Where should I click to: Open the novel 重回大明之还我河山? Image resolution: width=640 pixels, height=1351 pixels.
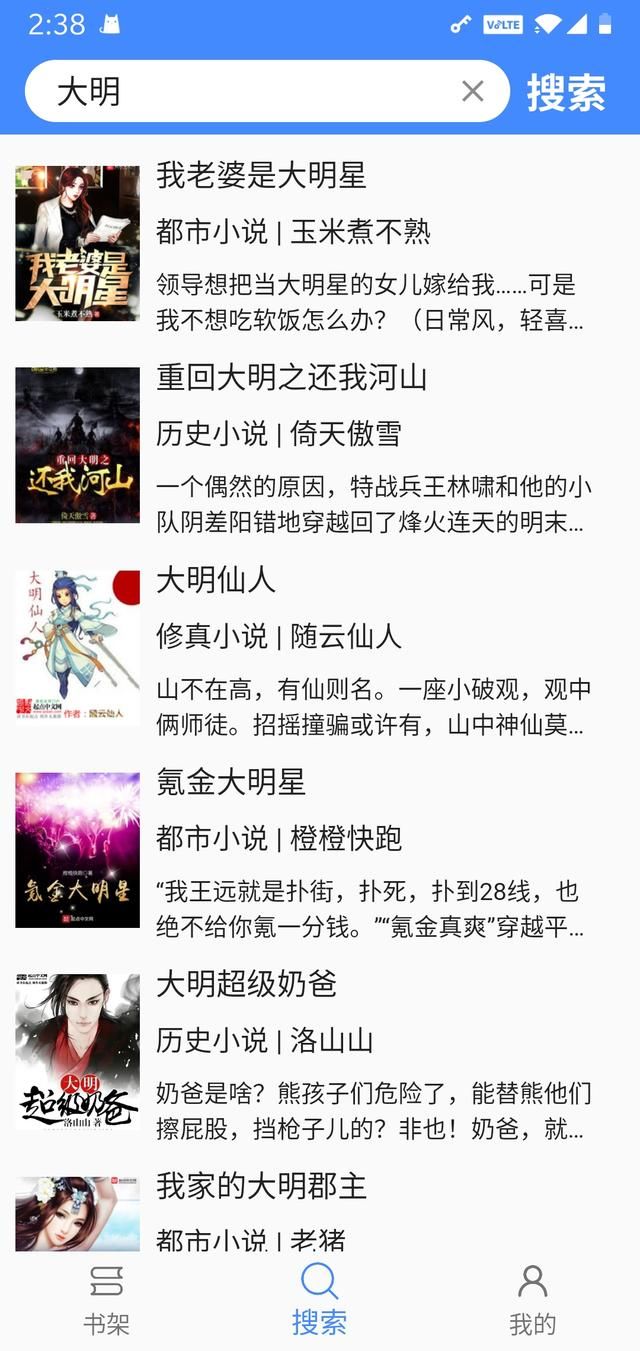pyautogui.click(x=292, y=378)
